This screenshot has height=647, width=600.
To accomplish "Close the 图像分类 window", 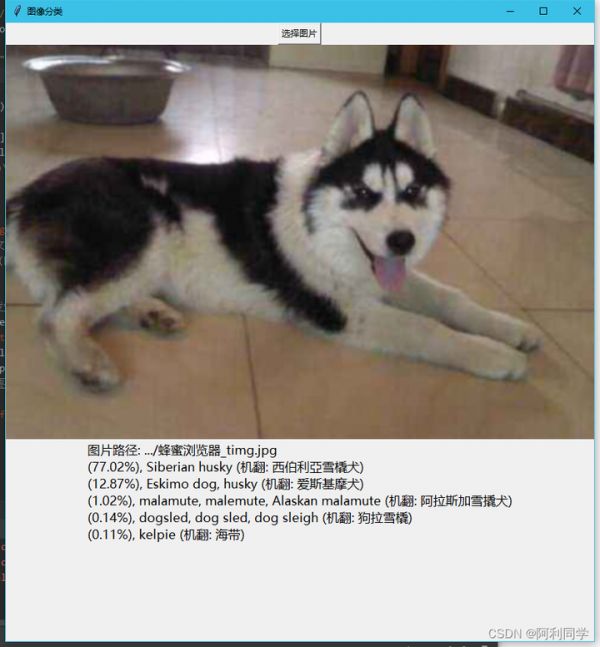I will pyautogui.click(x=577, y=11).
